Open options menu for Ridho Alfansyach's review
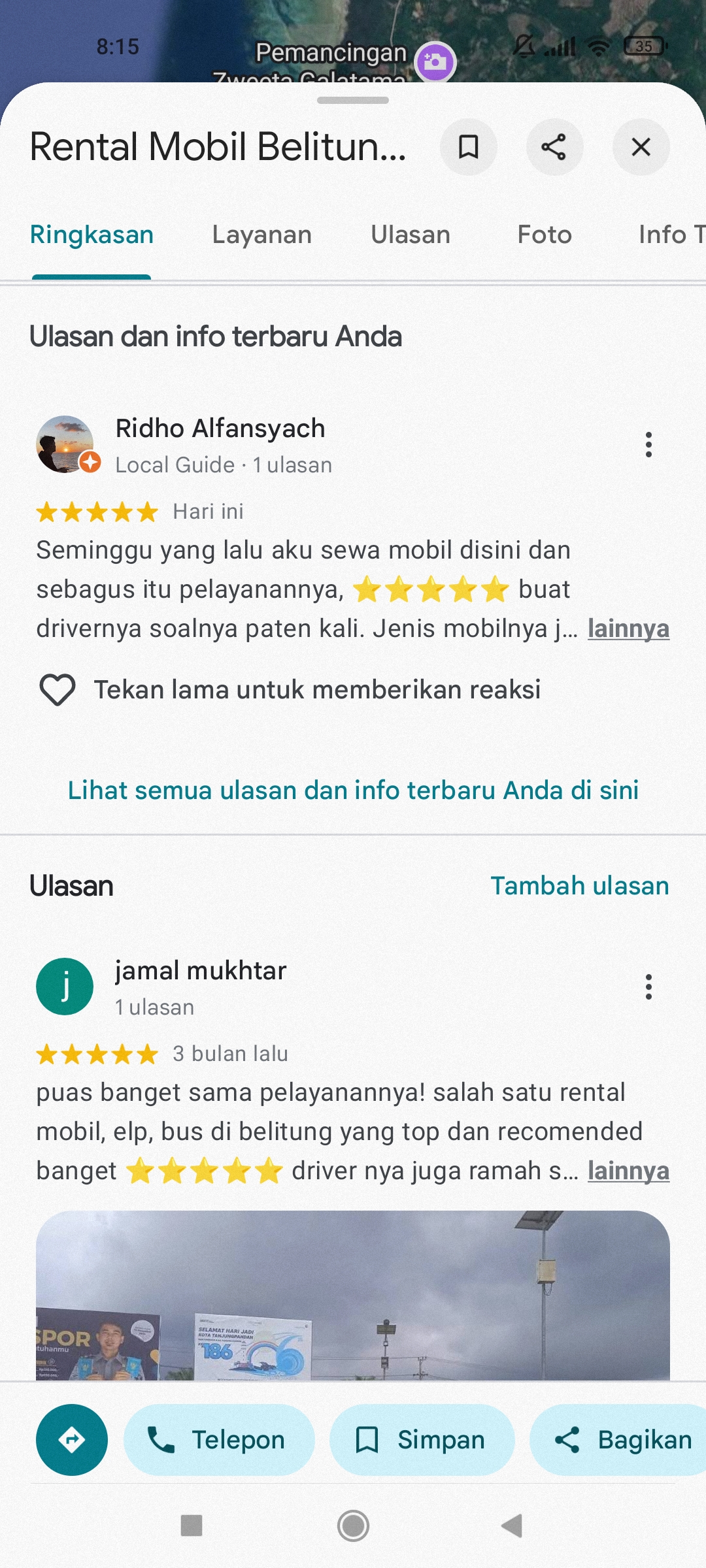The width and height of the screenshot is (706, 1568). (x=648, y=444)
